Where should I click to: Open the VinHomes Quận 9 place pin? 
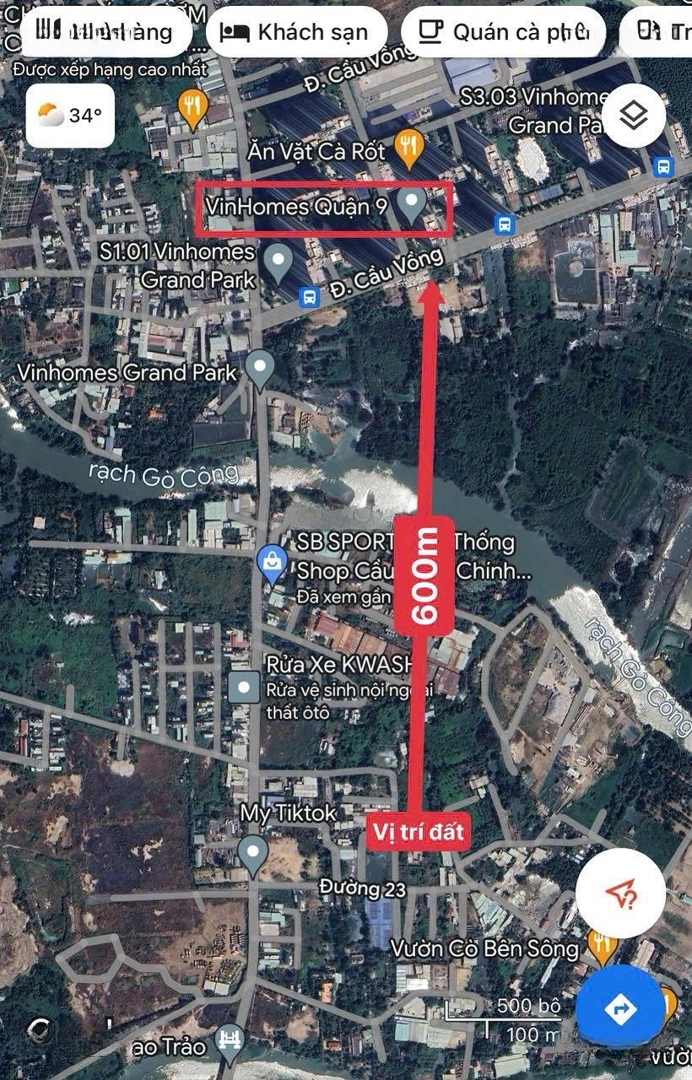pyautogui.click(x=411, y=205)
